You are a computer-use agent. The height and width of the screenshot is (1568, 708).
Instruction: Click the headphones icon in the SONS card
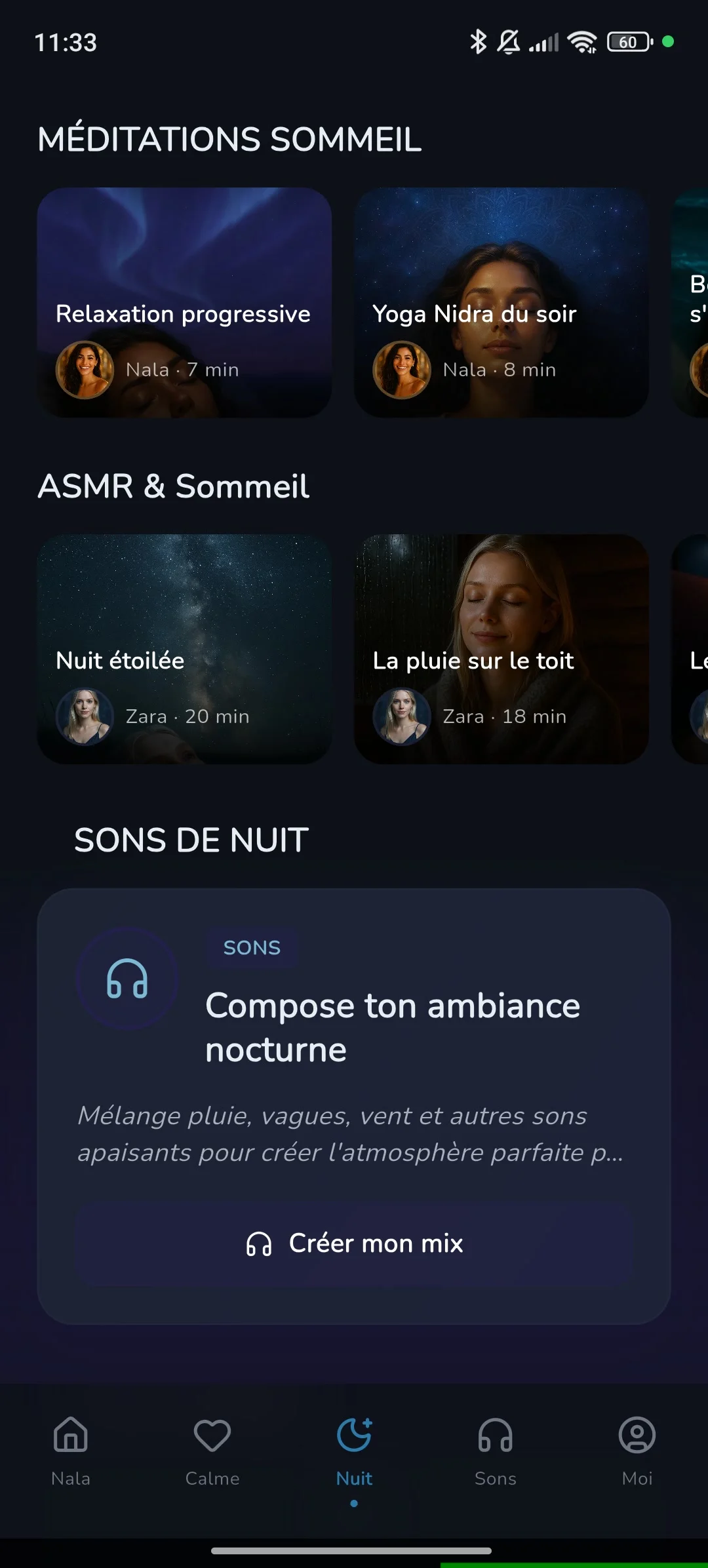coord(127,981)
